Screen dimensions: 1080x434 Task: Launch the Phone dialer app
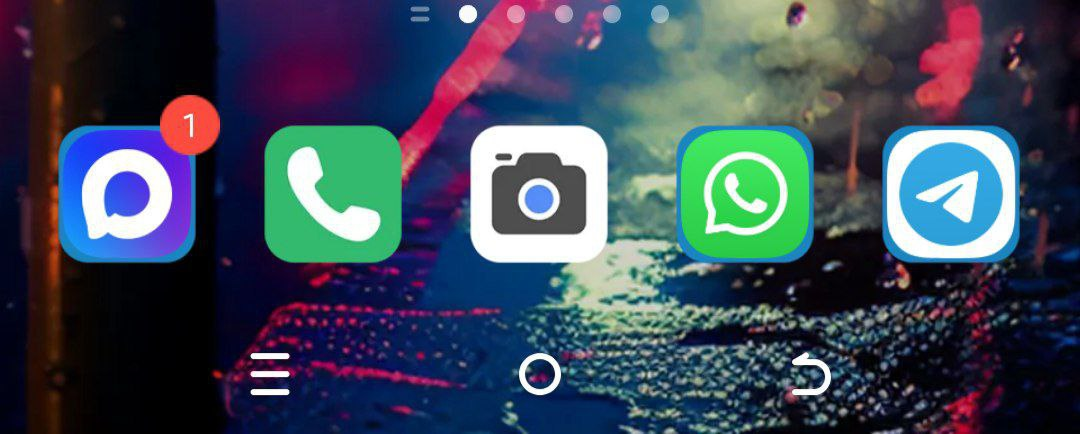point(333,194)
